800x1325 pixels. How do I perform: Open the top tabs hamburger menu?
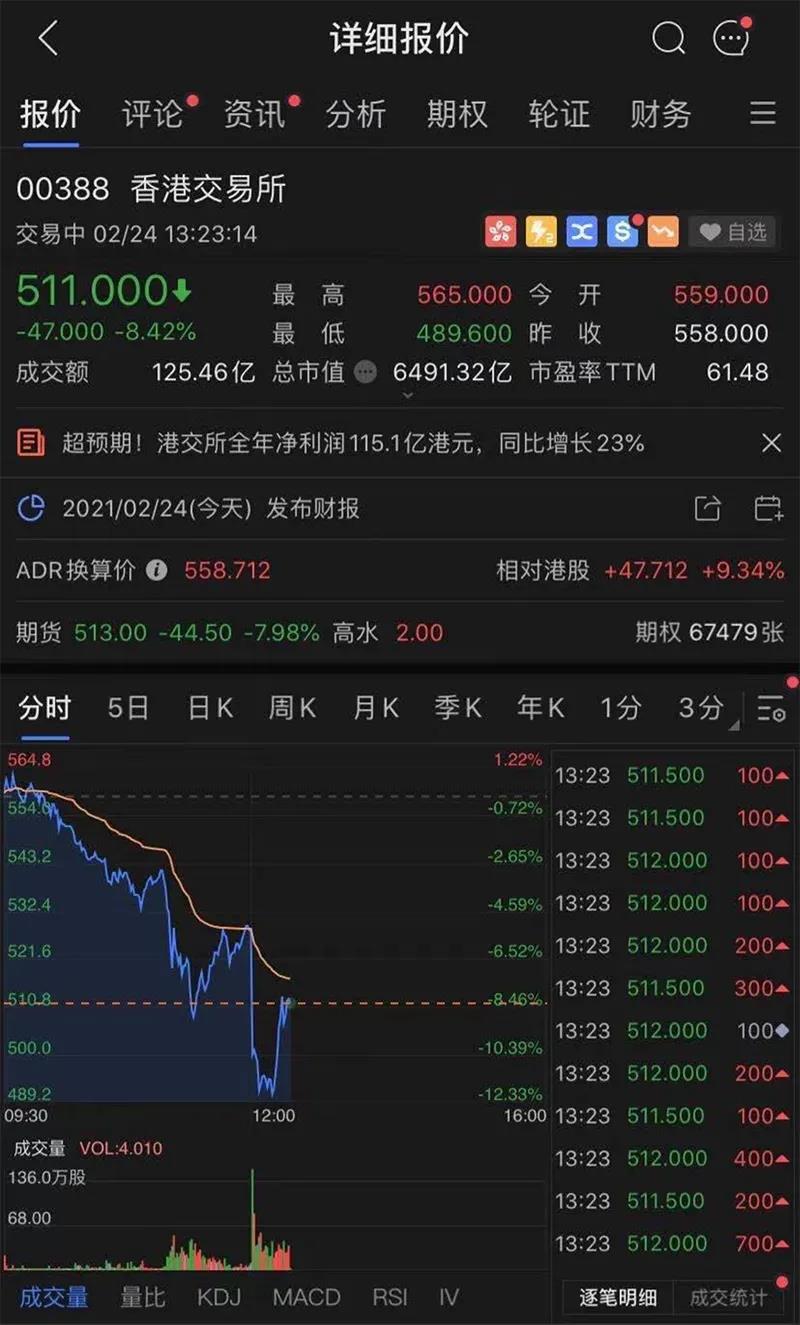[x=763, y=114]
